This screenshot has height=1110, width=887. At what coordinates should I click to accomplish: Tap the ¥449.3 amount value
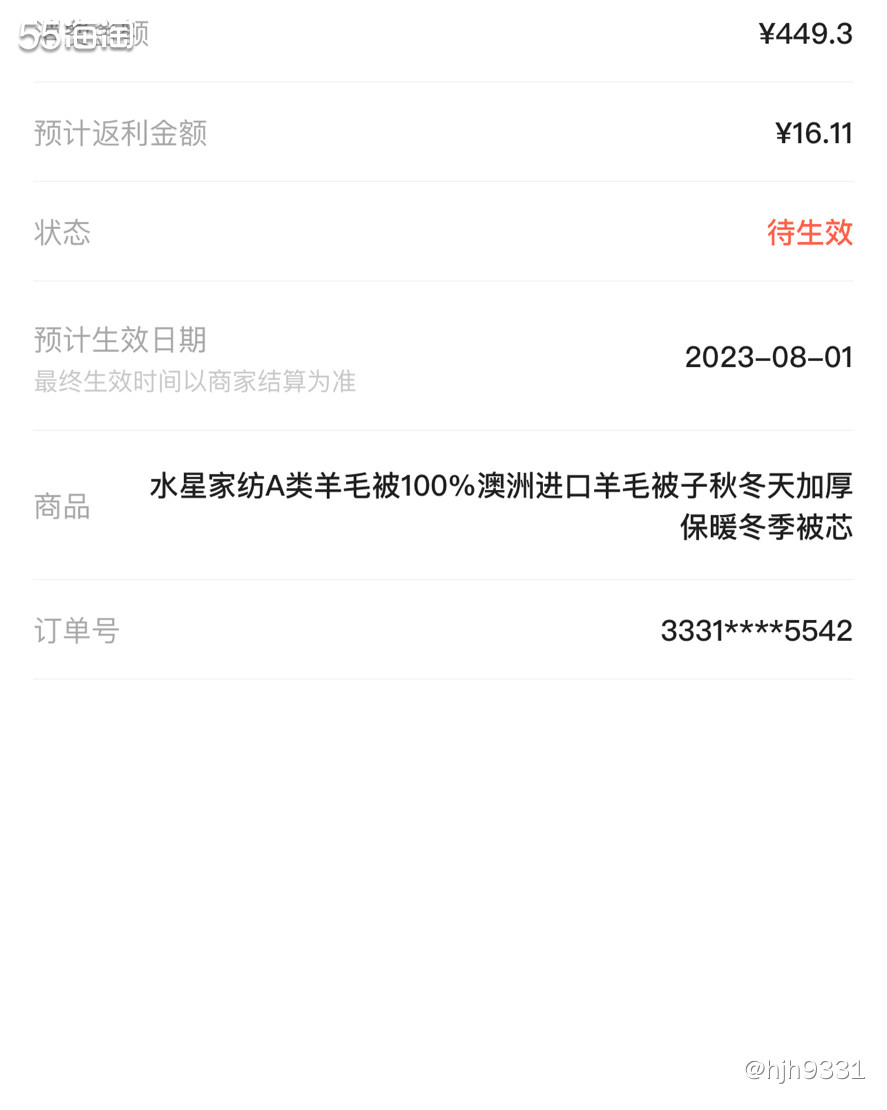[x=808, y=34]
